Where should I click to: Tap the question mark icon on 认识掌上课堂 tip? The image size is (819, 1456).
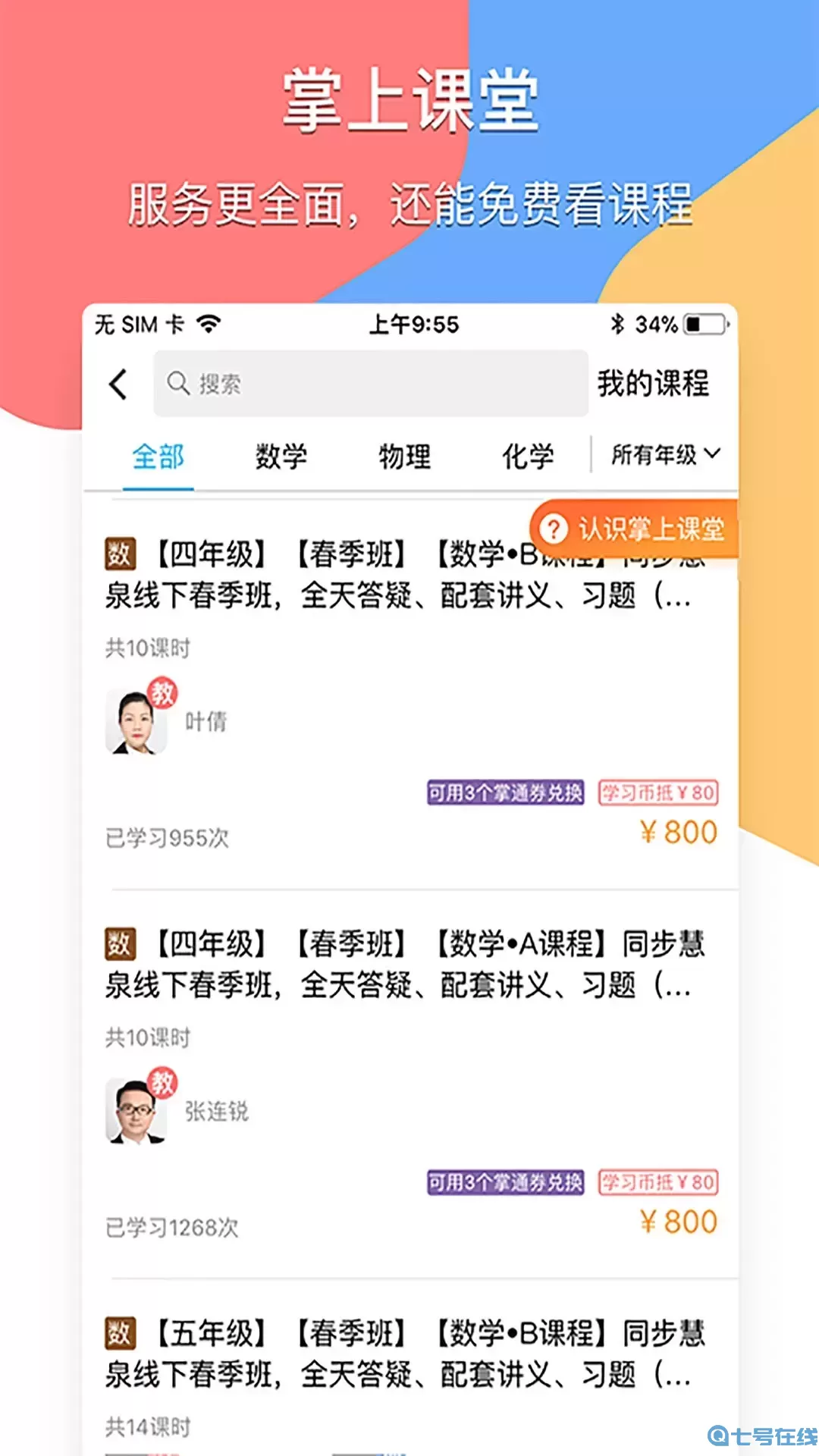pyautogui.click(x=552, y=529)
